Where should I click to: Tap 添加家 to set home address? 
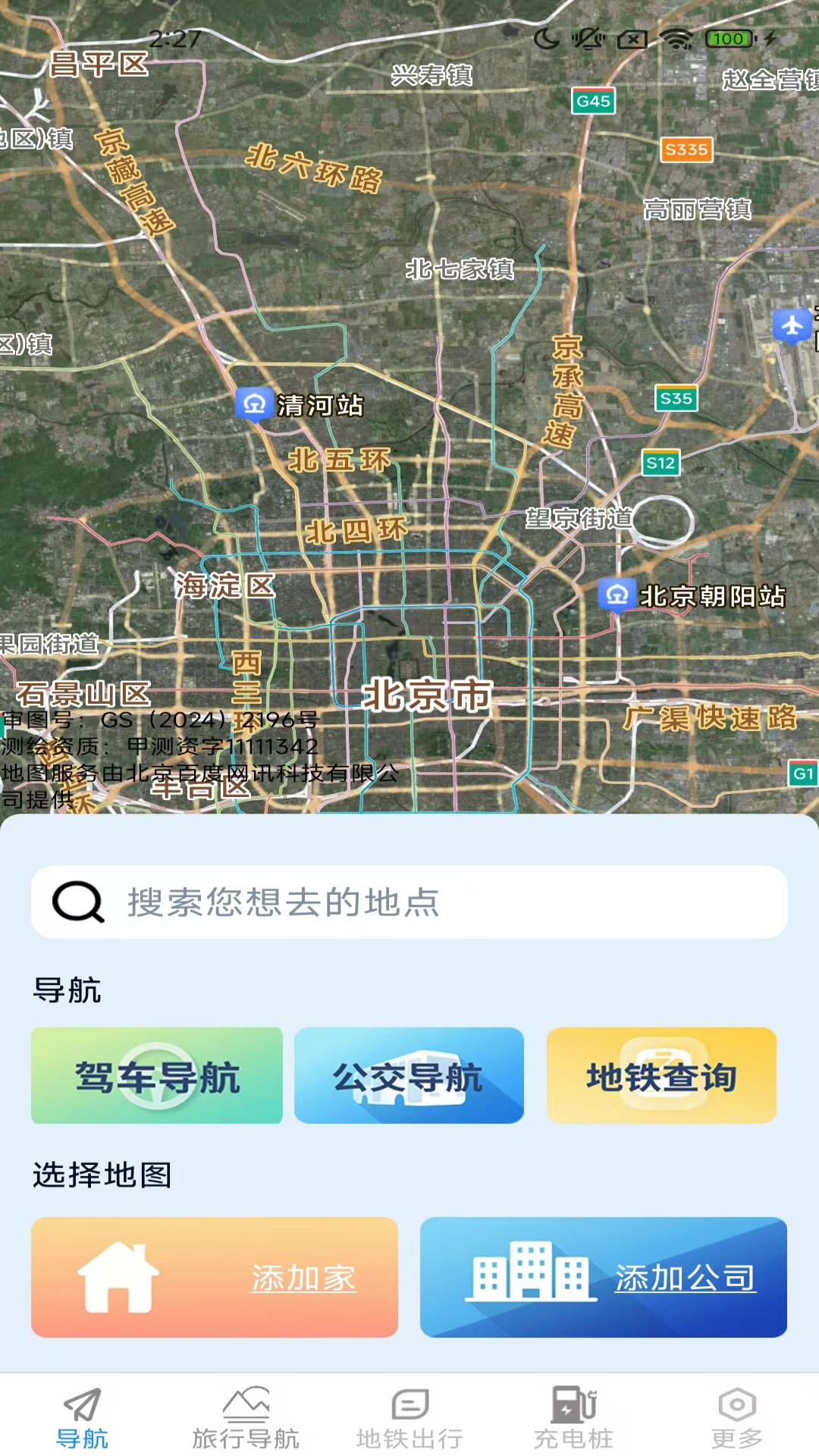point(215,1277)
